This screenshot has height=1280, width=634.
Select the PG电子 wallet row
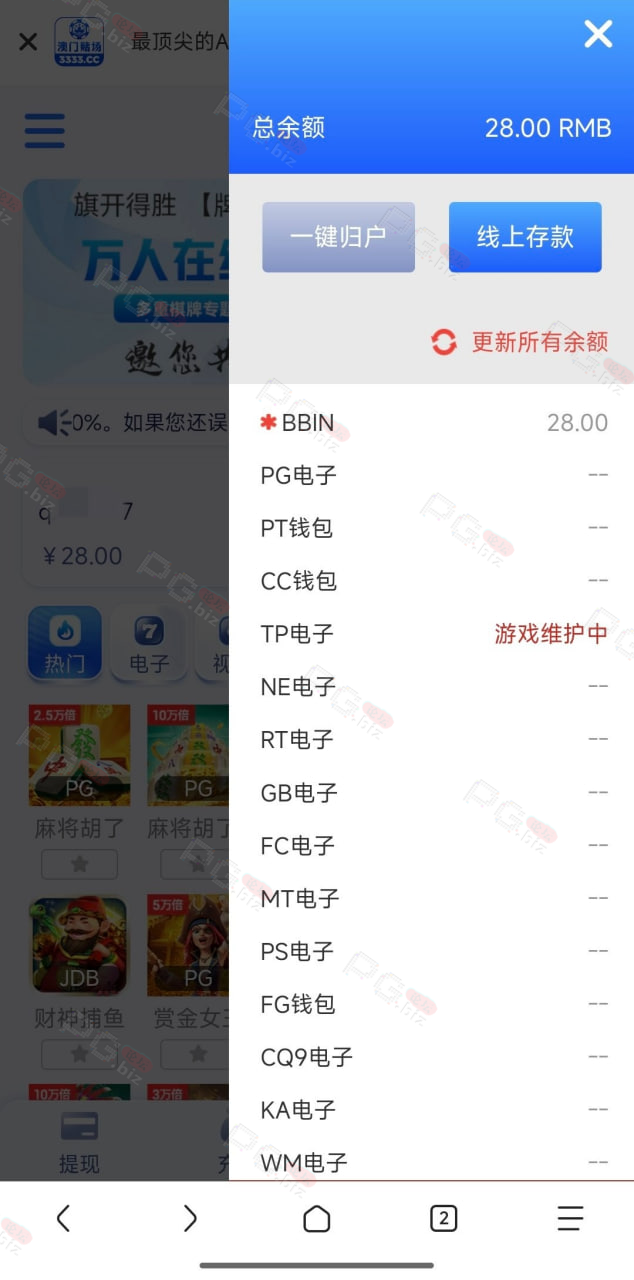tap(432, 475)
